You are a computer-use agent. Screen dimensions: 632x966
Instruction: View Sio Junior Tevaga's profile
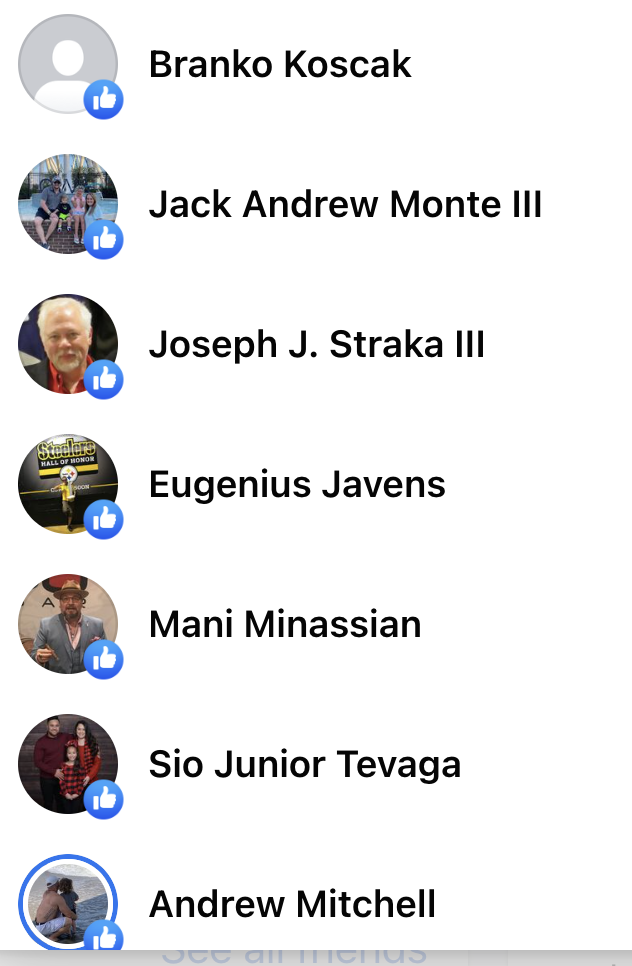coord(305,765)
